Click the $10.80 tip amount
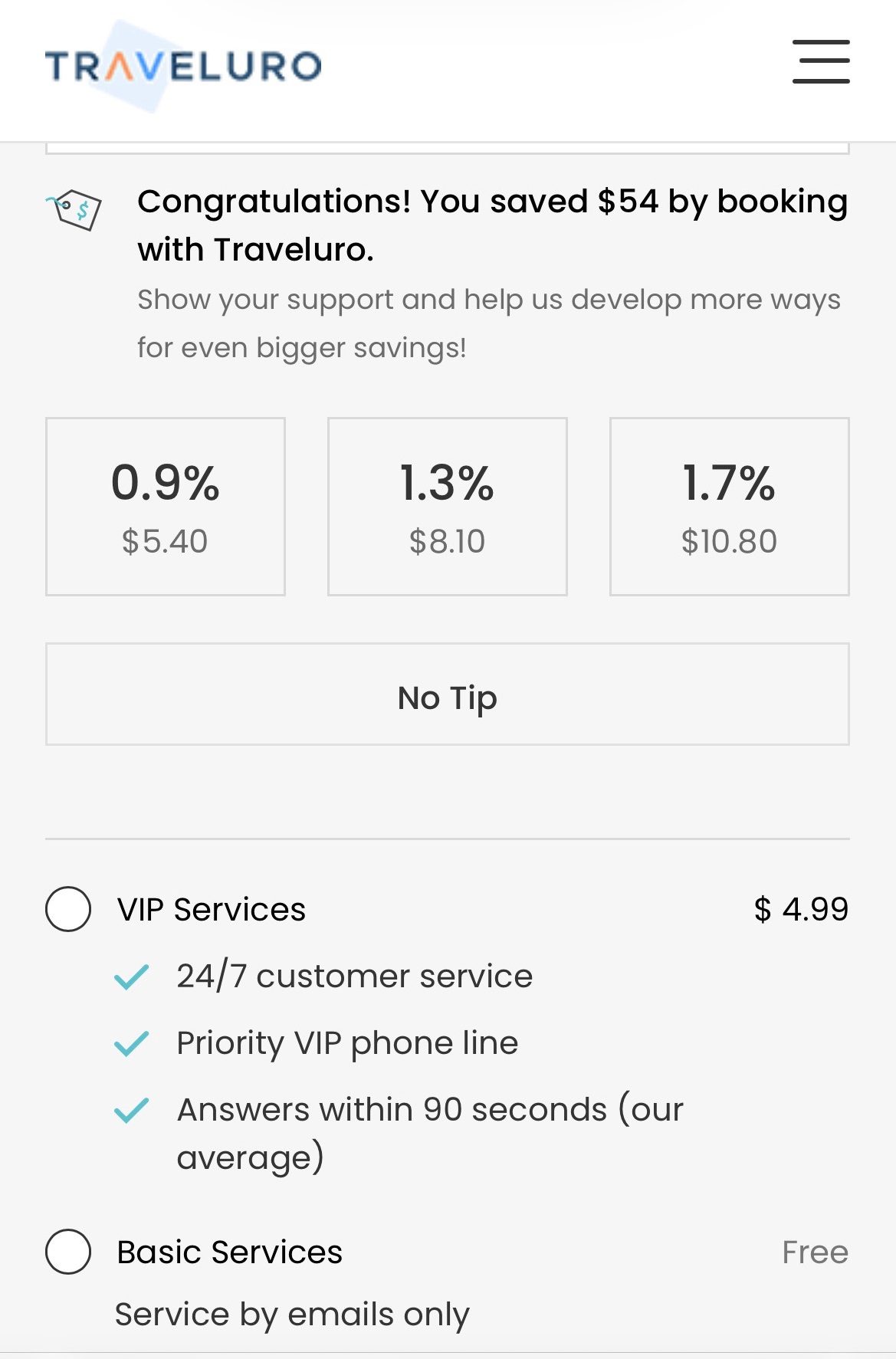The width and height of the screenshot is (896, 1359). (x=730, y=541)
